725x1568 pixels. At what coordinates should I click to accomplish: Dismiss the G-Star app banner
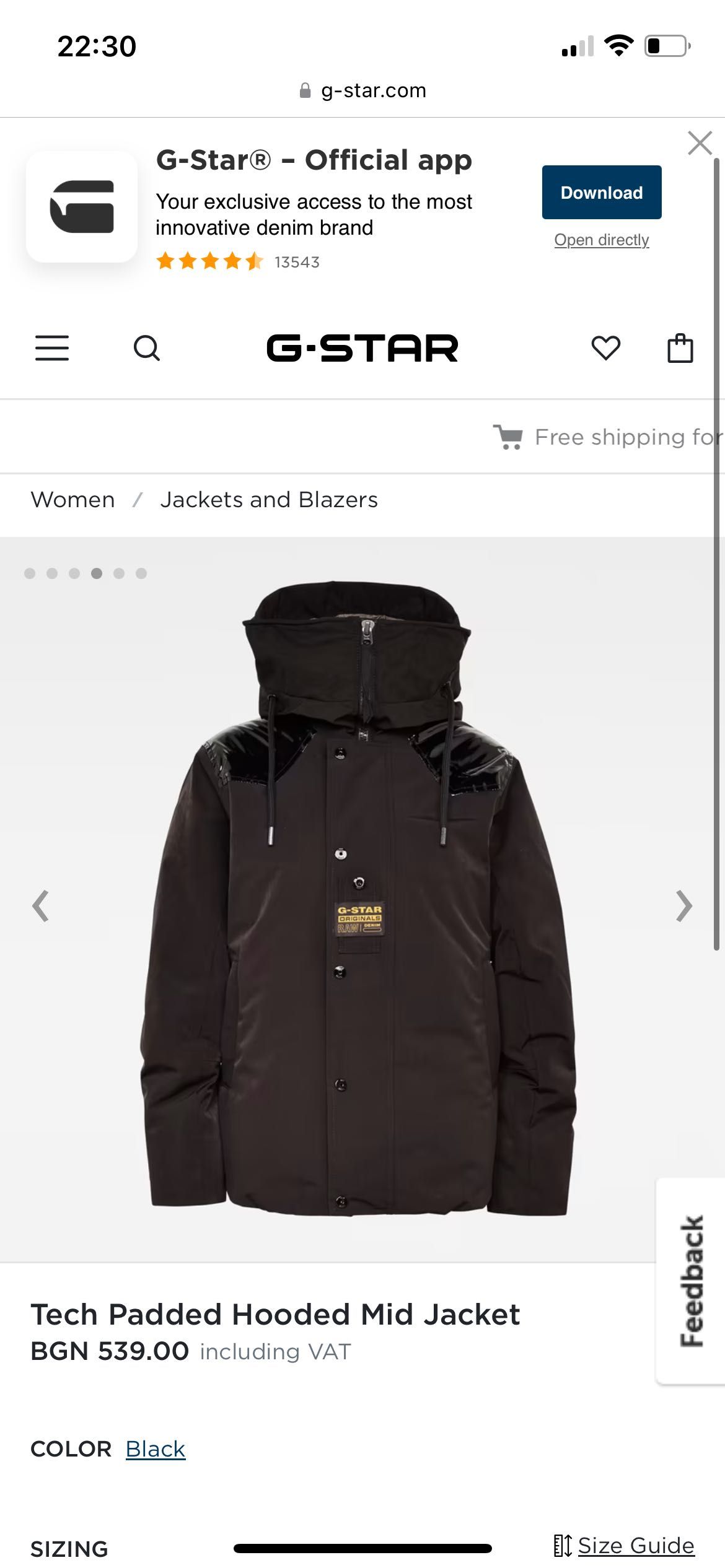(700, 143)
